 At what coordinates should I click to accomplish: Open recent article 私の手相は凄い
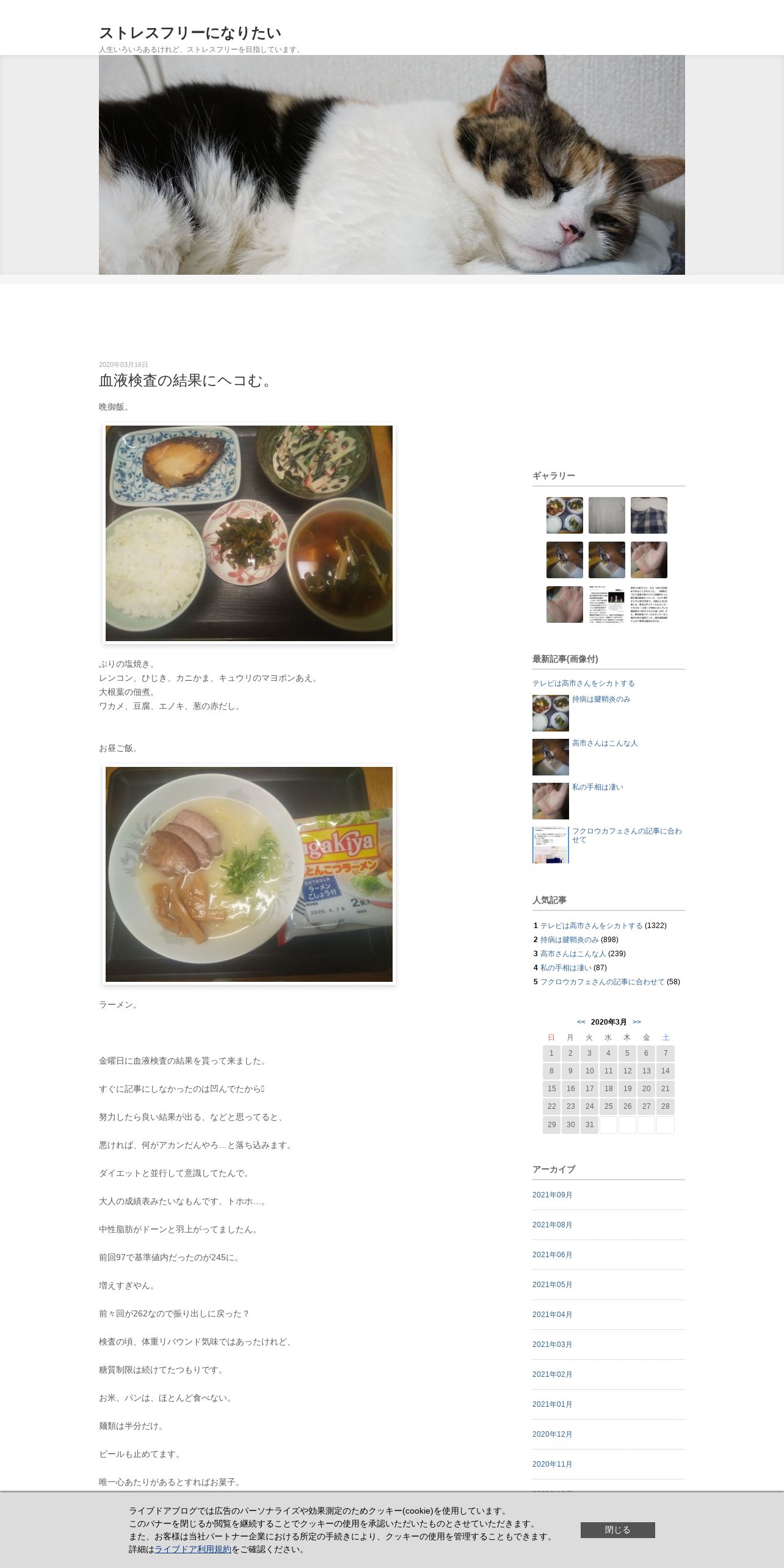click(x=597, y=787)
